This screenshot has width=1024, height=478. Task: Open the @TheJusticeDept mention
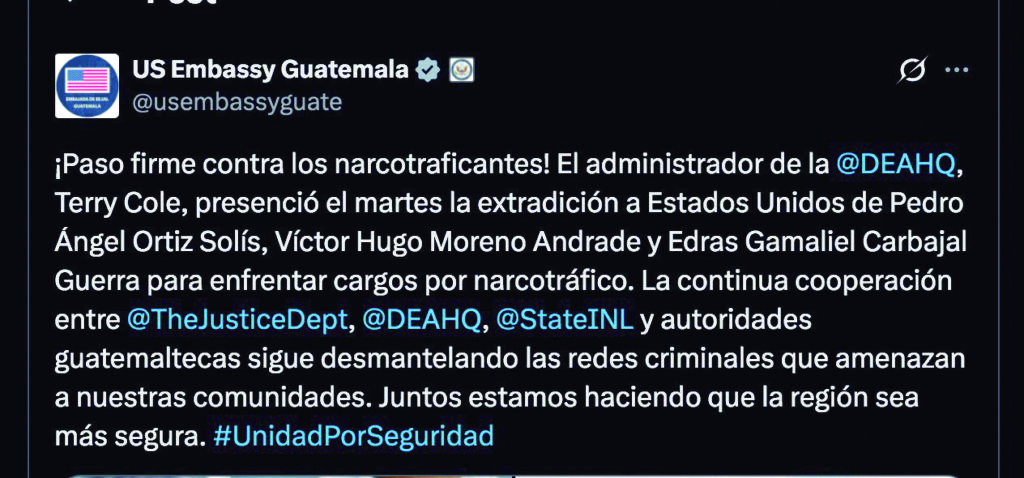tap(237, 320)
